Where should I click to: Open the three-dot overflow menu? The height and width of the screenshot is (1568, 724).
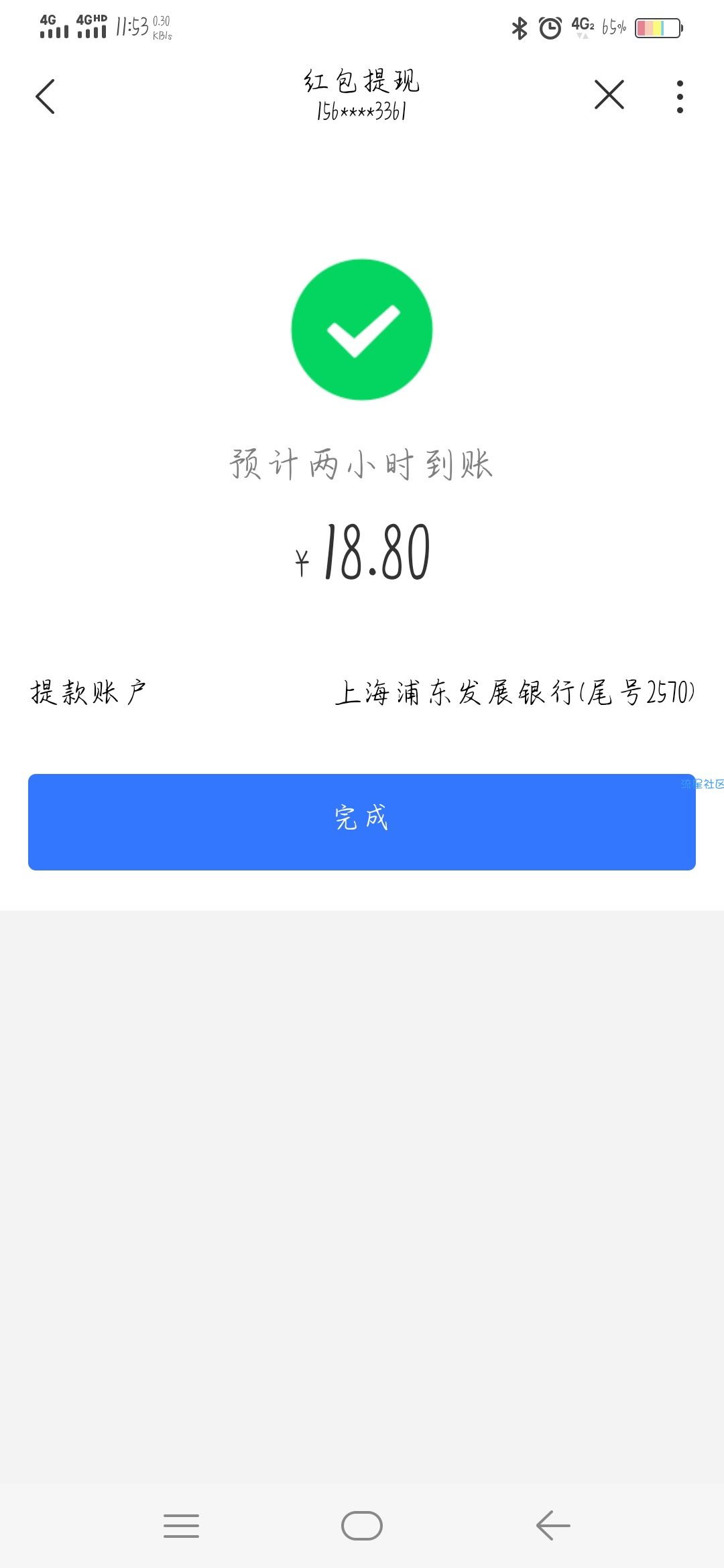coord(680,96)
